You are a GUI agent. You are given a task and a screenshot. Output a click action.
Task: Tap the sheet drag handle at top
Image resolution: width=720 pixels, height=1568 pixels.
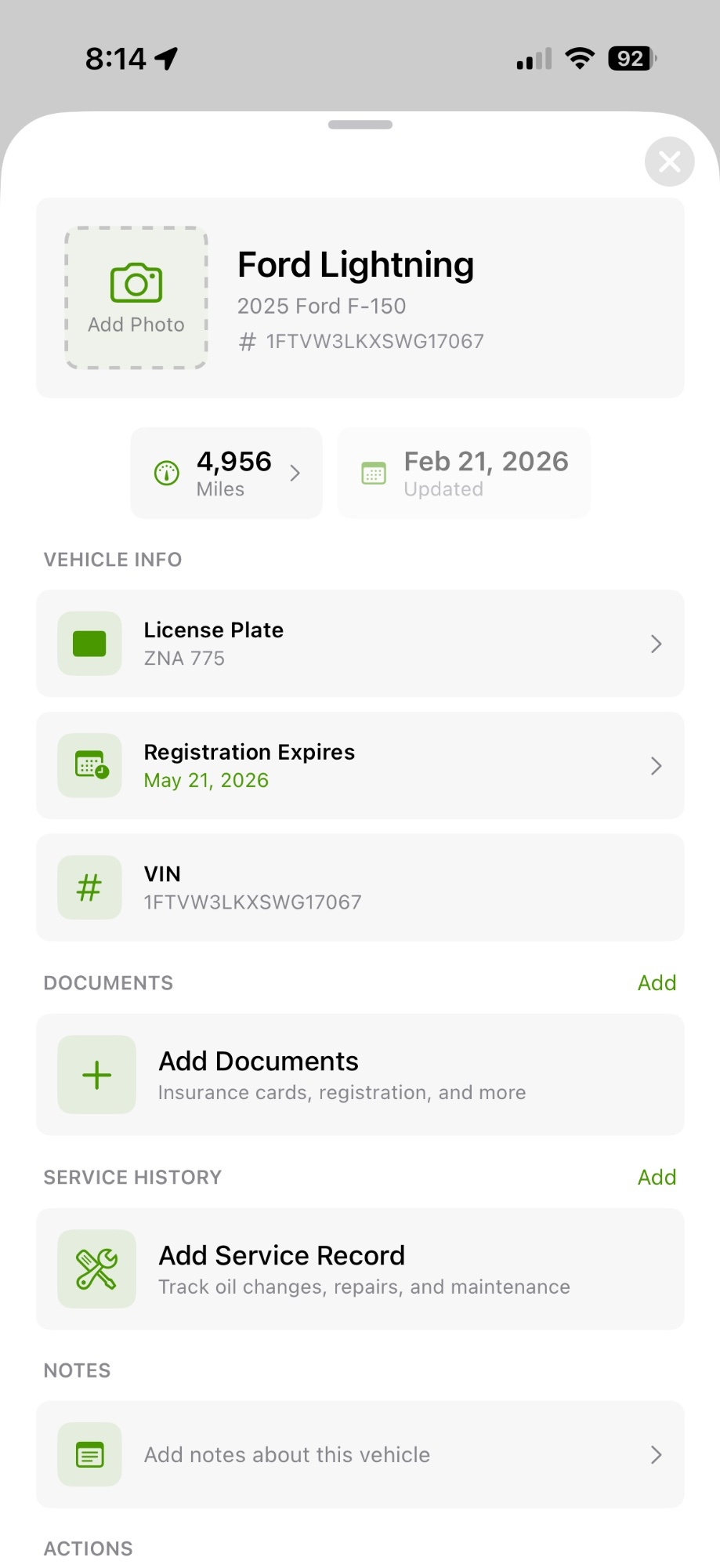pos(360,124)
